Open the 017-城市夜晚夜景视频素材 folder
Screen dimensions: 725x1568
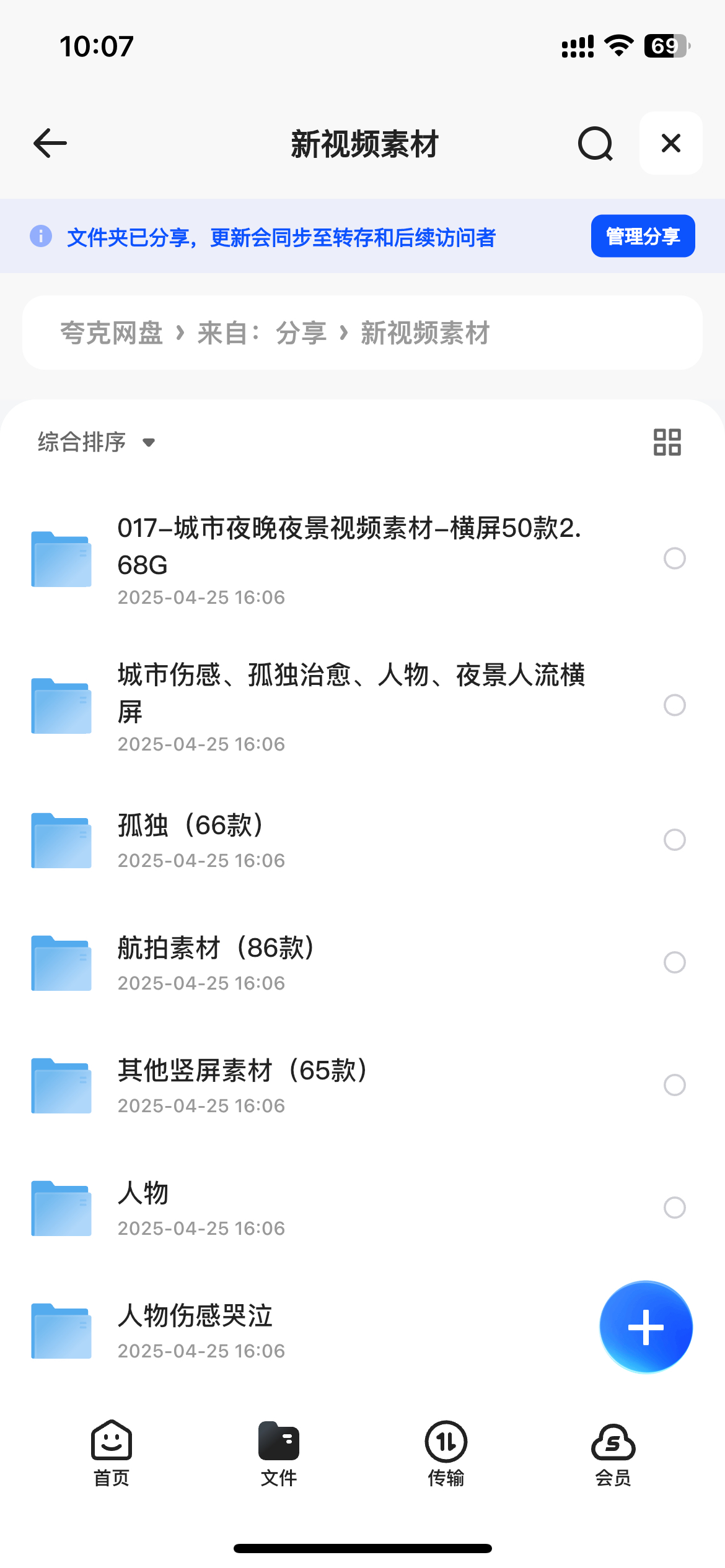(349, 546)
